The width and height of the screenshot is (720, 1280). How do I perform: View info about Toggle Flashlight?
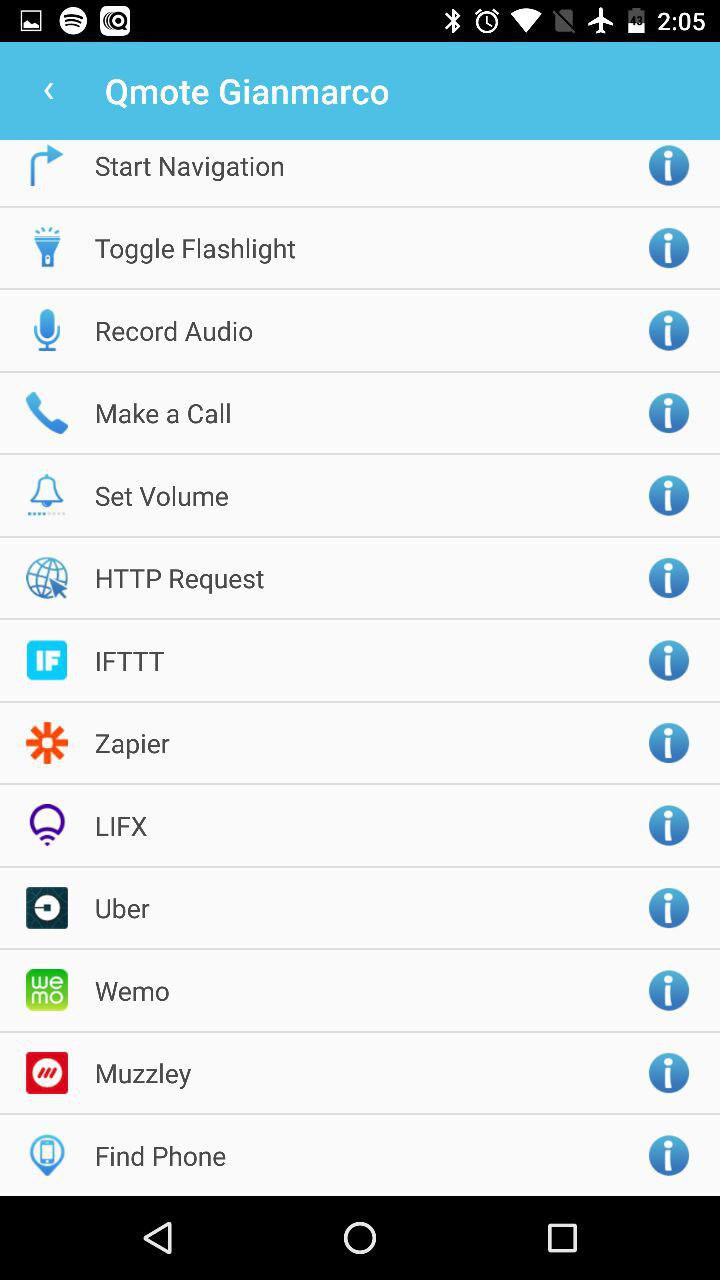coord(669,248)
